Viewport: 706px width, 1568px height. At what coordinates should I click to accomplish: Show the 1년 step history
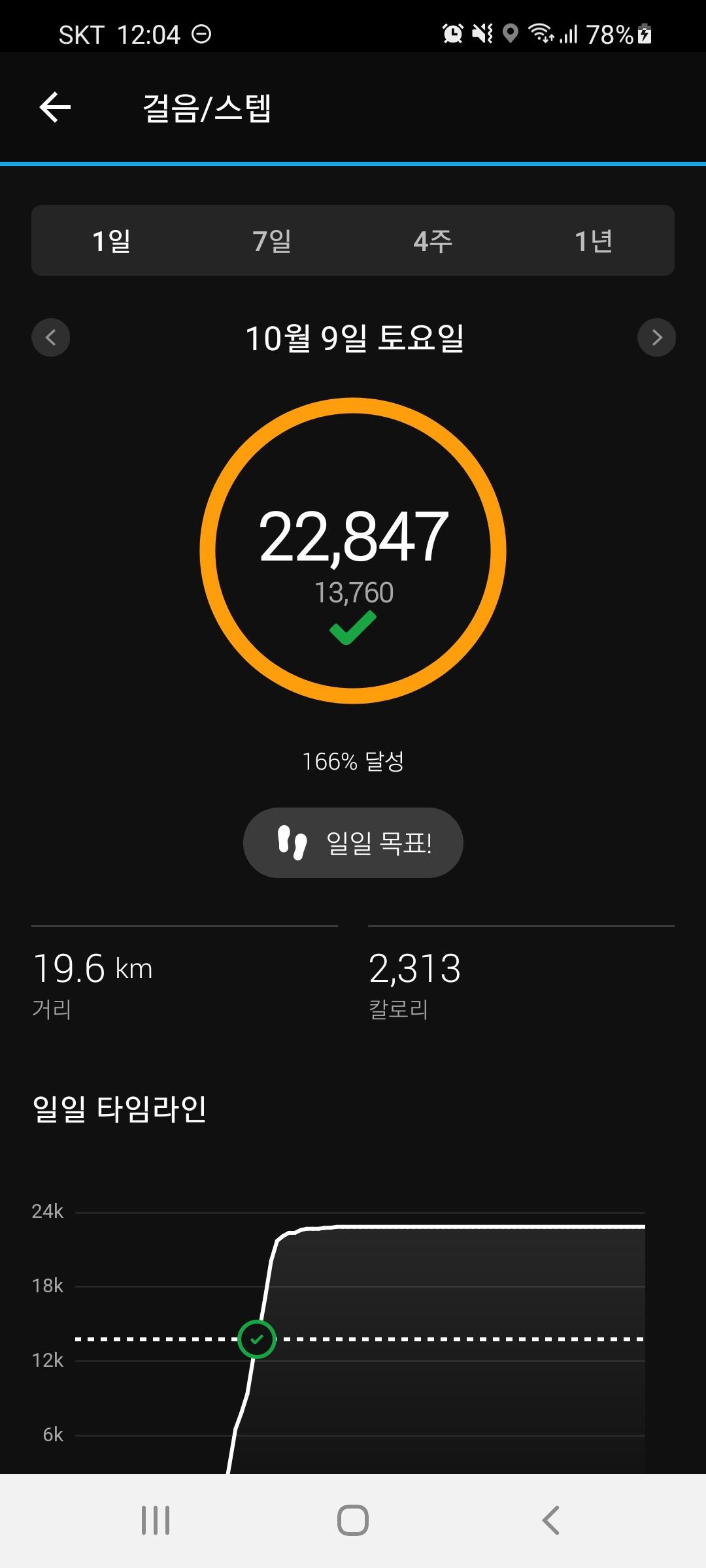(x=593, y=240)
